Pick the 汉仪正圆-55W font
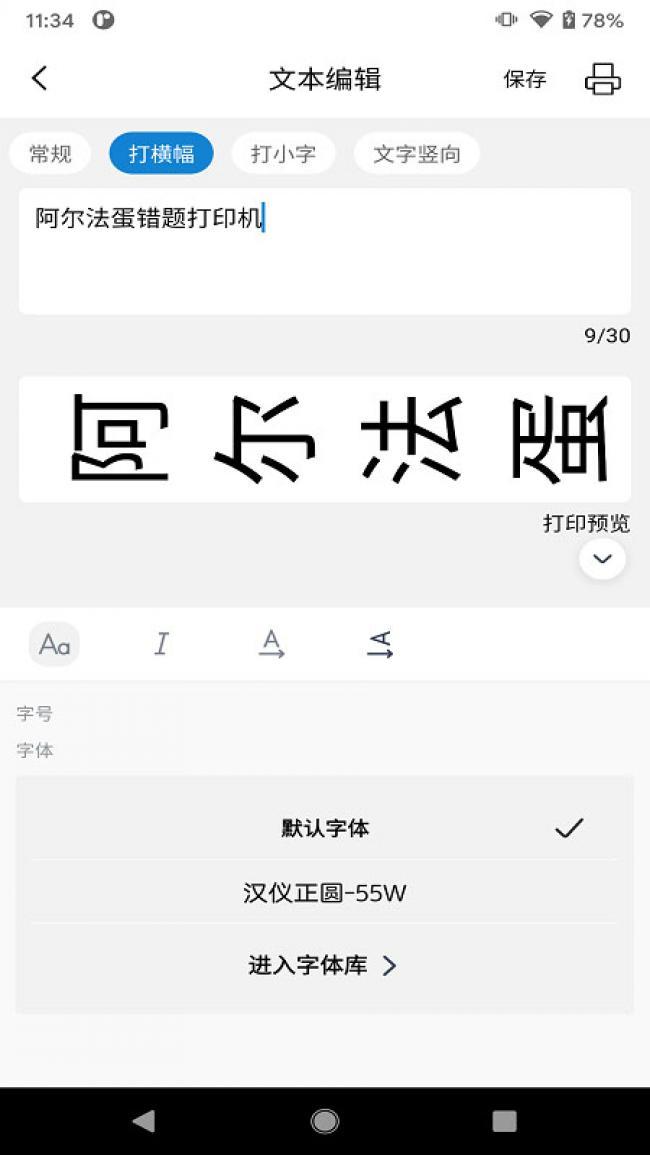Image resolution: width=650 pixels, height=1155 pixels. (x=324, y=892)
